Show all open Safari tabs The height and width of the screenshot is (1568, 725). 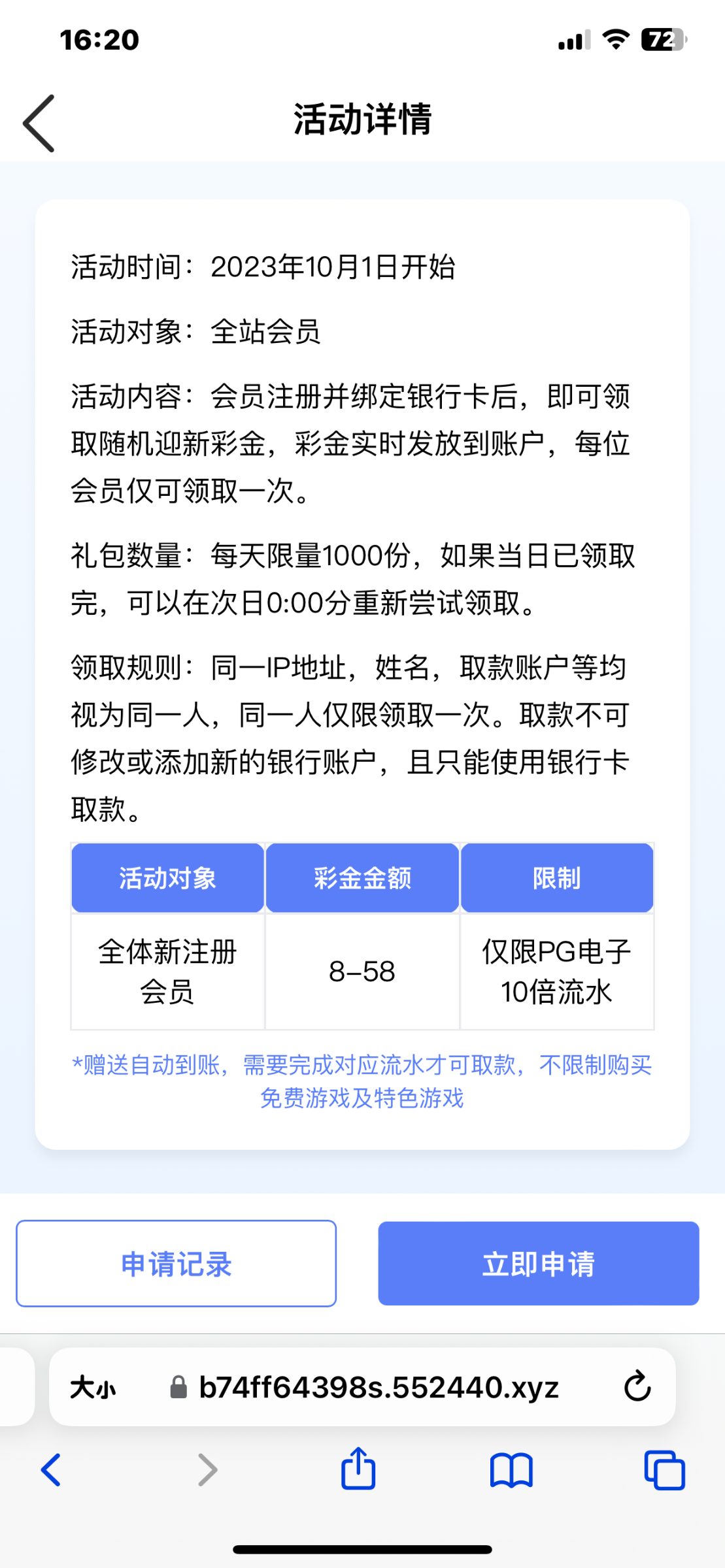coord(664,1470)
